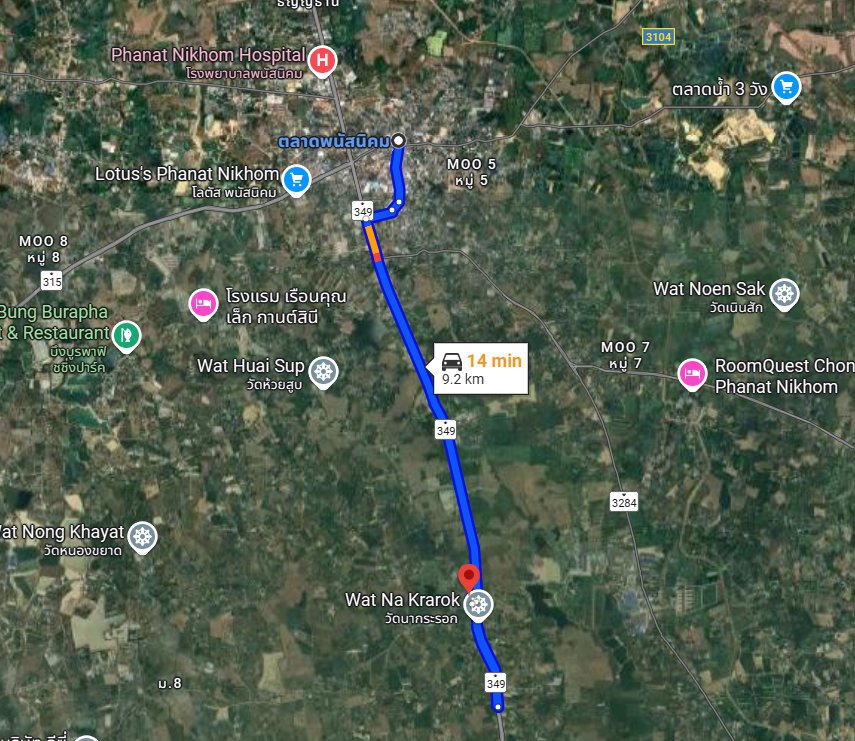Select the 14 min driving route label

[479, 368]
